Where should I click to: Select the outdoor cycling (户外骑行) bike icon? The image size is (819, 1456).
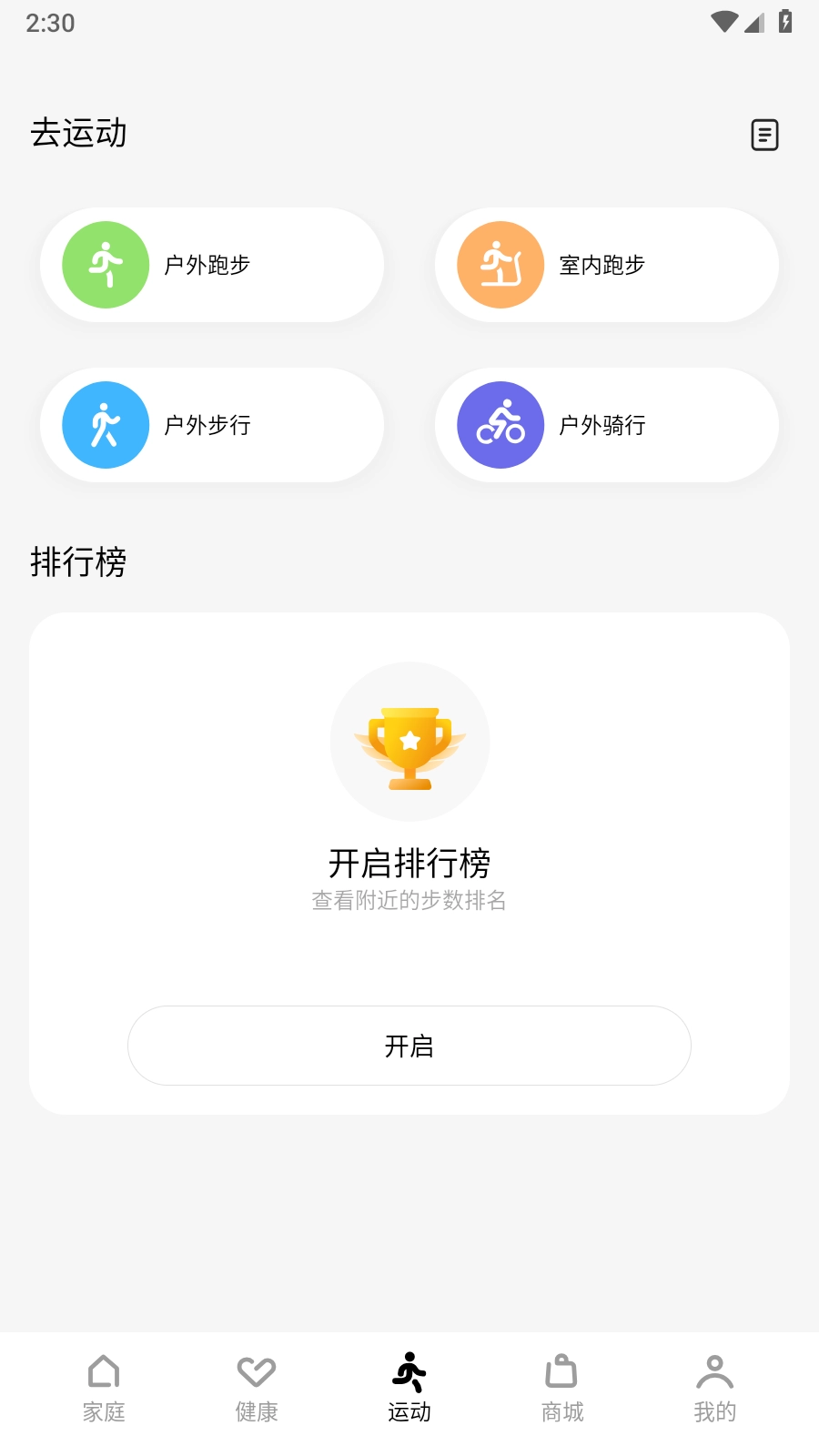[499, 425]
